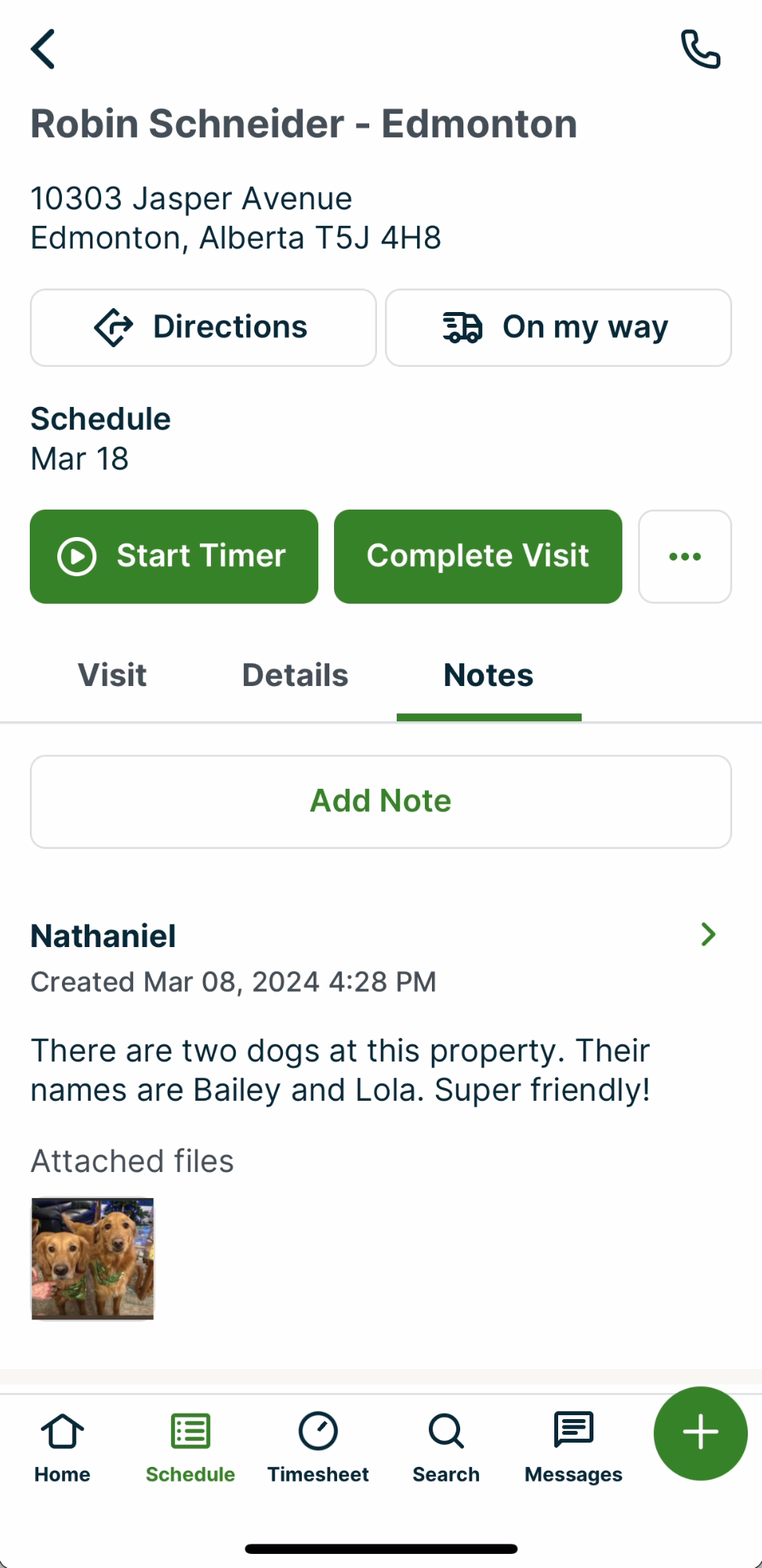The height and width of the screenshot is (1568, 762).
Task: Switch to the Visit tab
Action: pyautogui.click(x=112, y=675)
